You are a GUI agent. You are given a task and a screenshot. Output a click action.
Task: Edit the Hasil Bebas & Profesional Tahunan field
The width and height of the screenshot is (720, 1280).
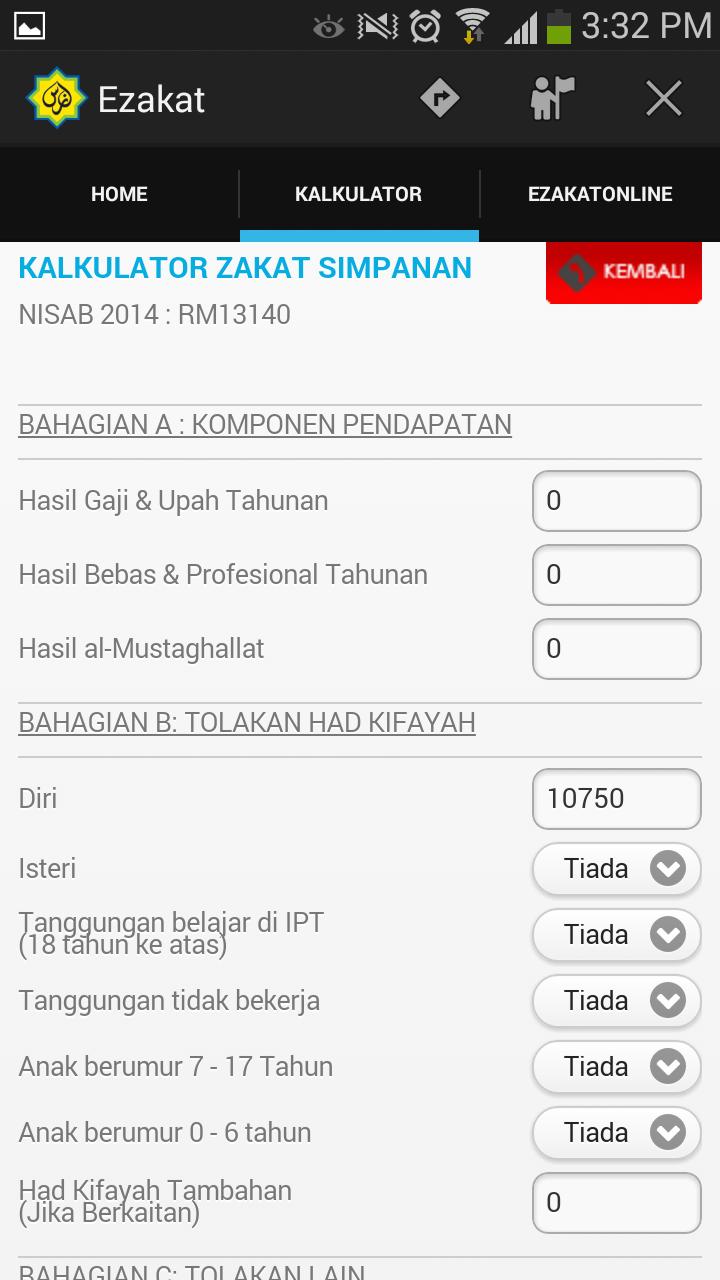(616, 575)
